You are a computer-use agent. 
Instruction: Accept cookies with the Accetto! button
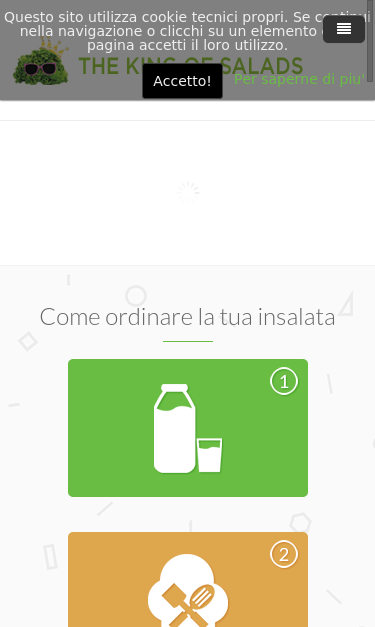tap(182, 81)
